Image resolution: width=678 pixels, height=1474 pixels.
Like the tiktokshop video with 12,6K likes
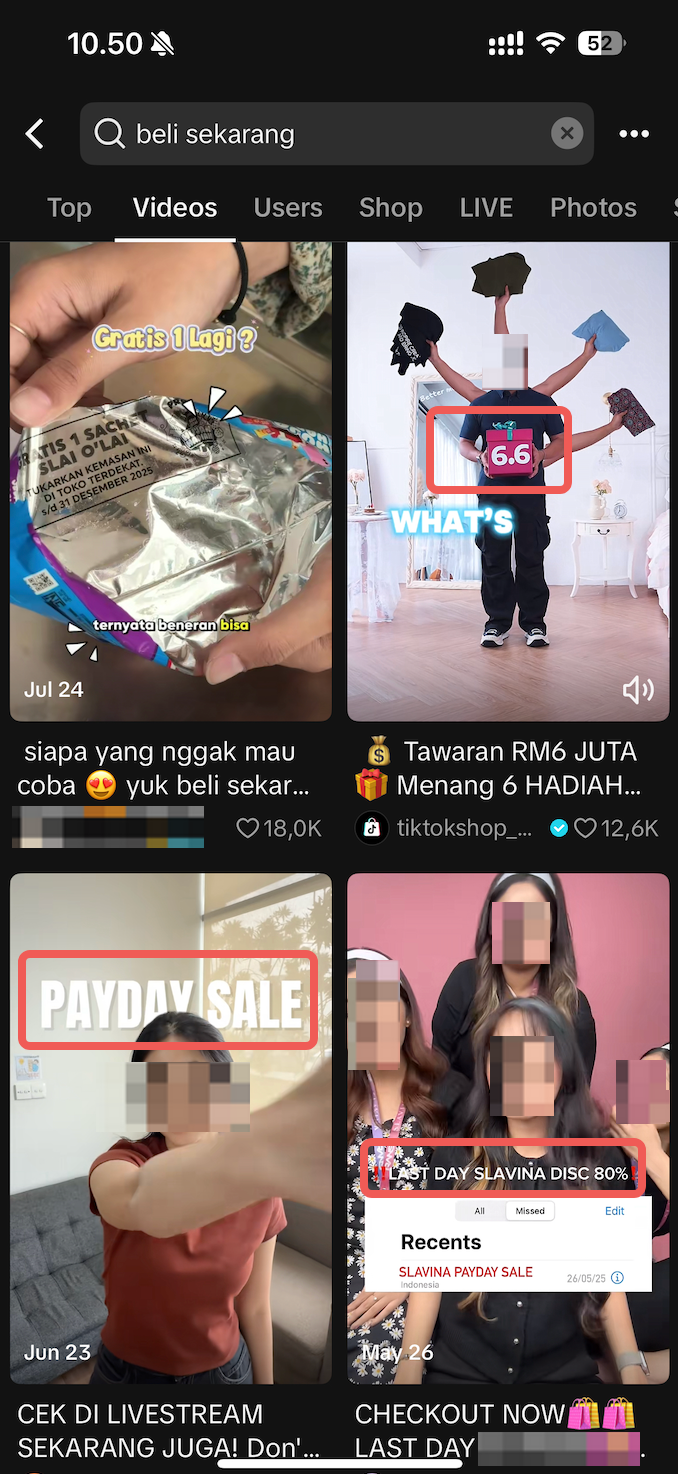click(585, 828)
